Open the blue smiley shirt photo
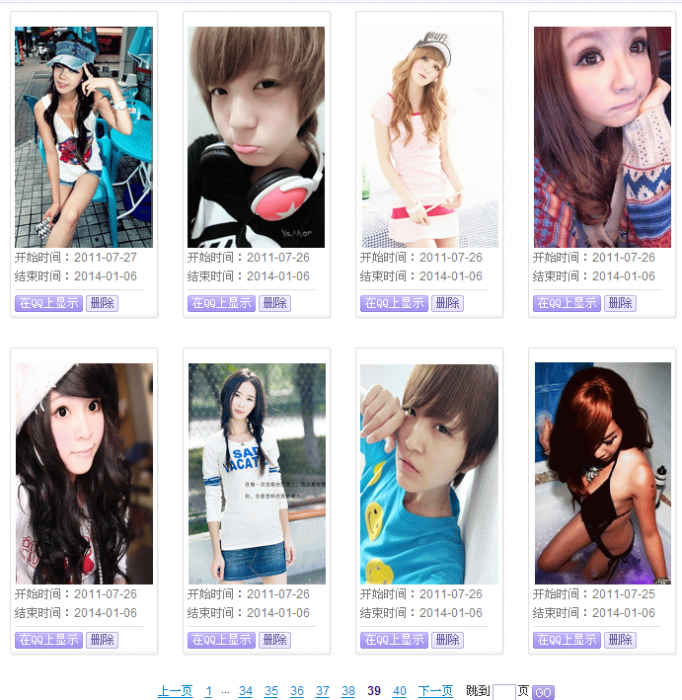 (x=429, y=473)
